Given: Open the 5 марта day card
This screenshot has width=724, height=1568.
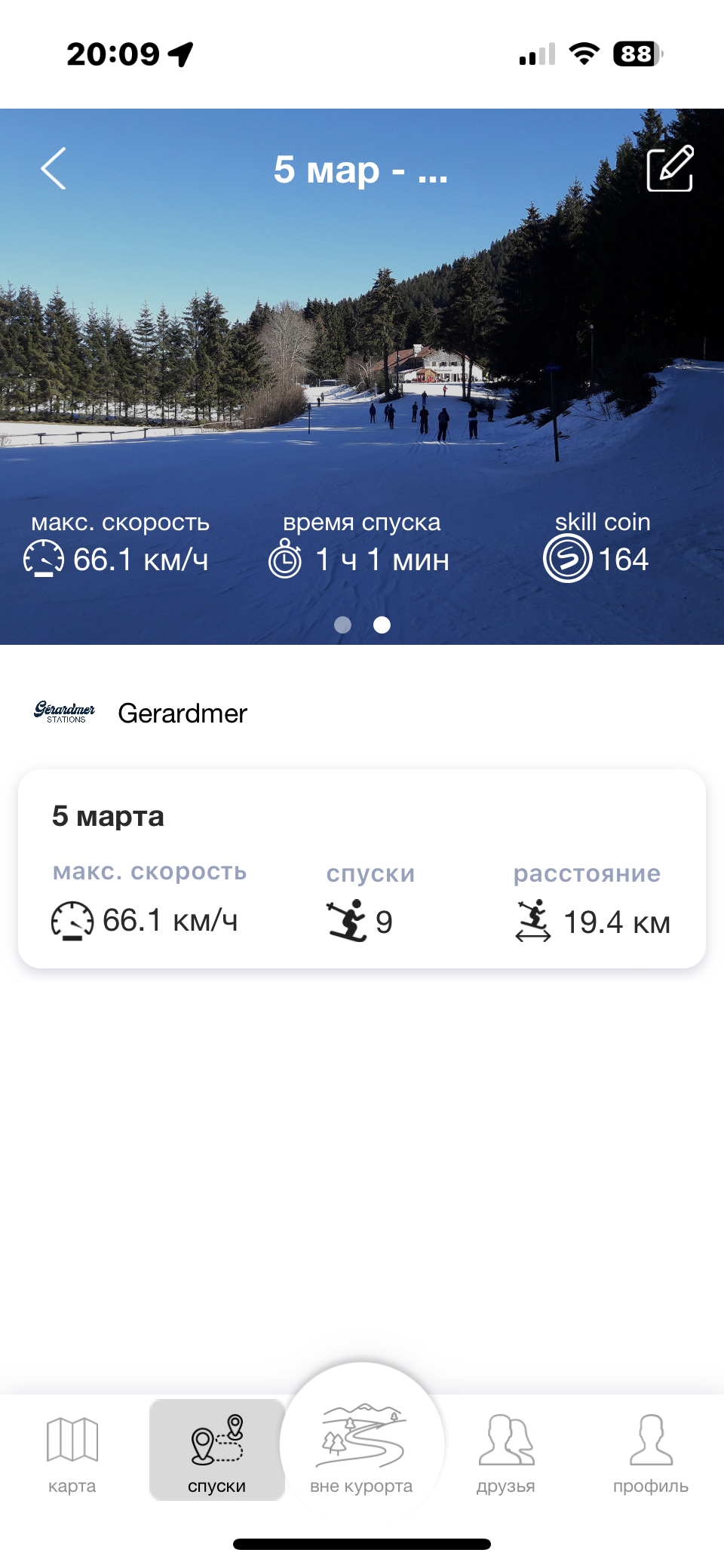Looking at the screenshot, I should coord(362,869).
